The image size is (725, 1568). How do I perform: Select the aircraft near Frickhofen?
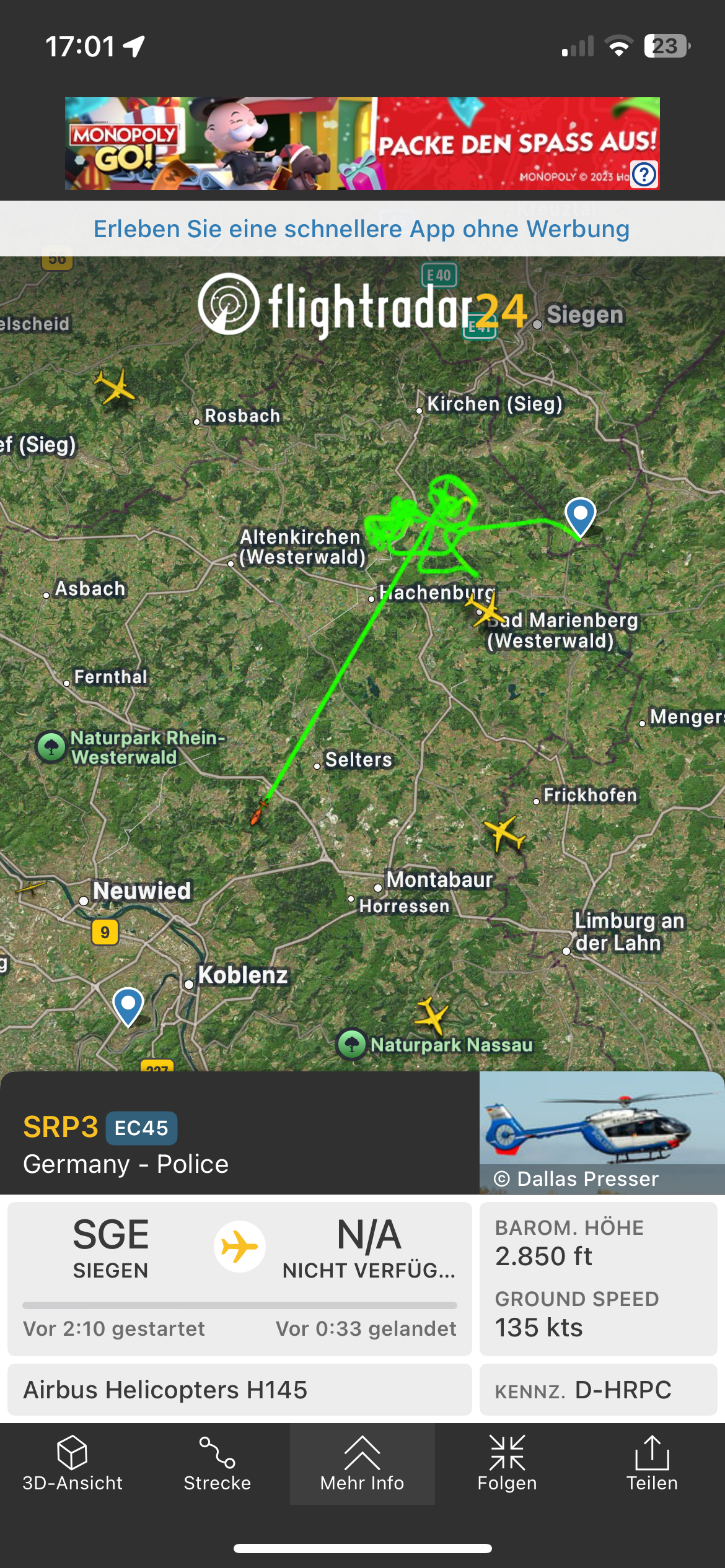coord(504,834)
